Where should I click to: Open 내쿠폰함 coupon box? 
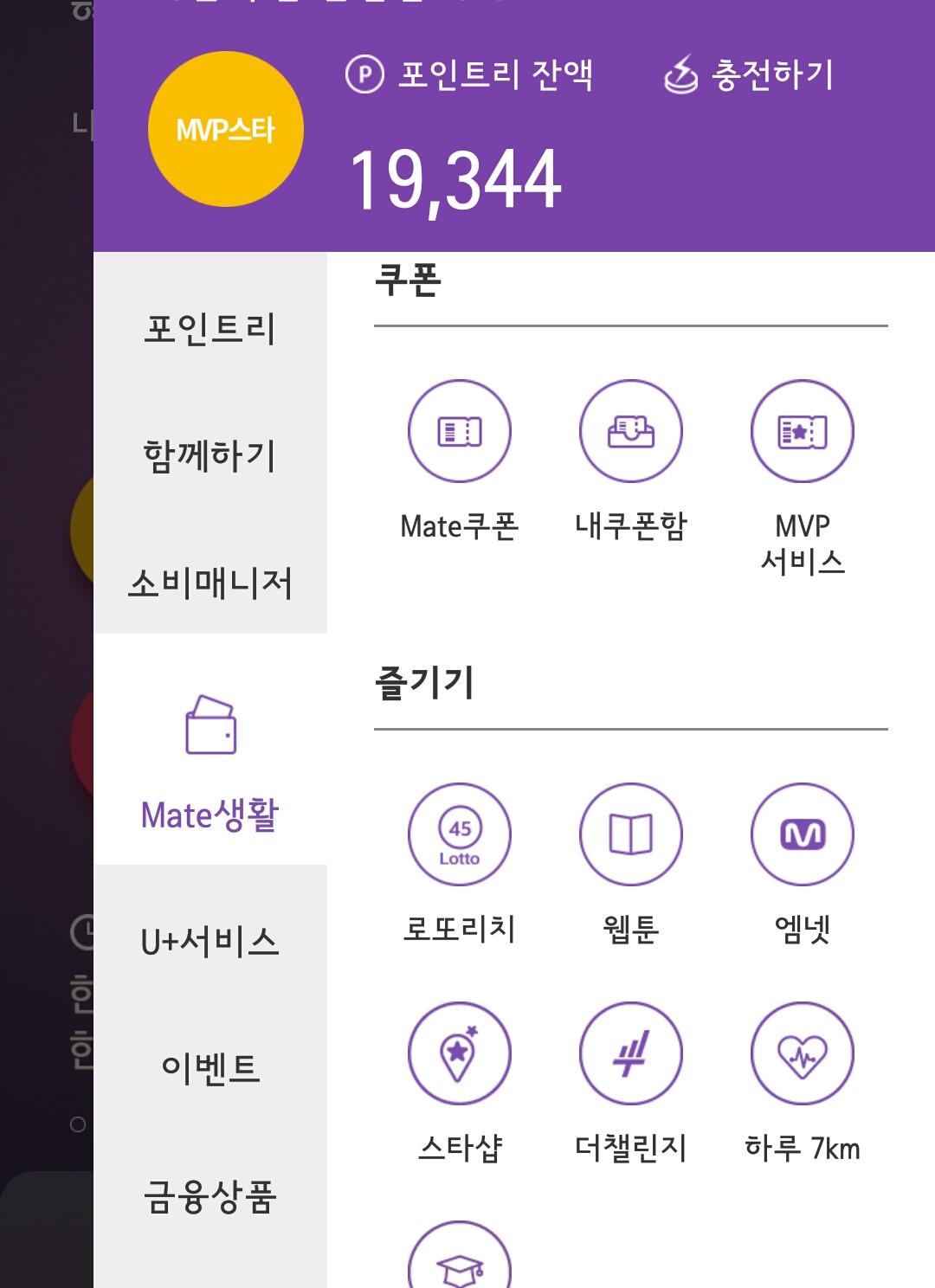coord(630,432)
